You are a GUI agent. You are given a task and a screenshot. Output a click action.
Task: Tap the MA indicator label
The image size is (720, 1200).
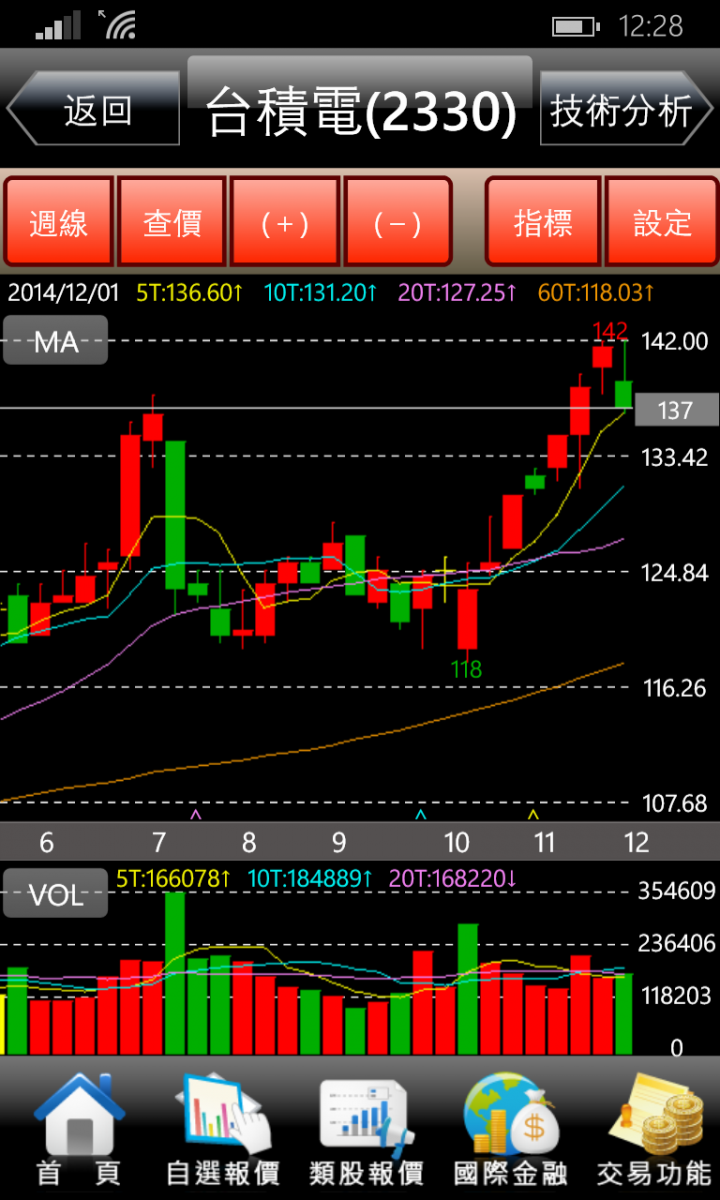pyautogui.click(x=55, y=342)
